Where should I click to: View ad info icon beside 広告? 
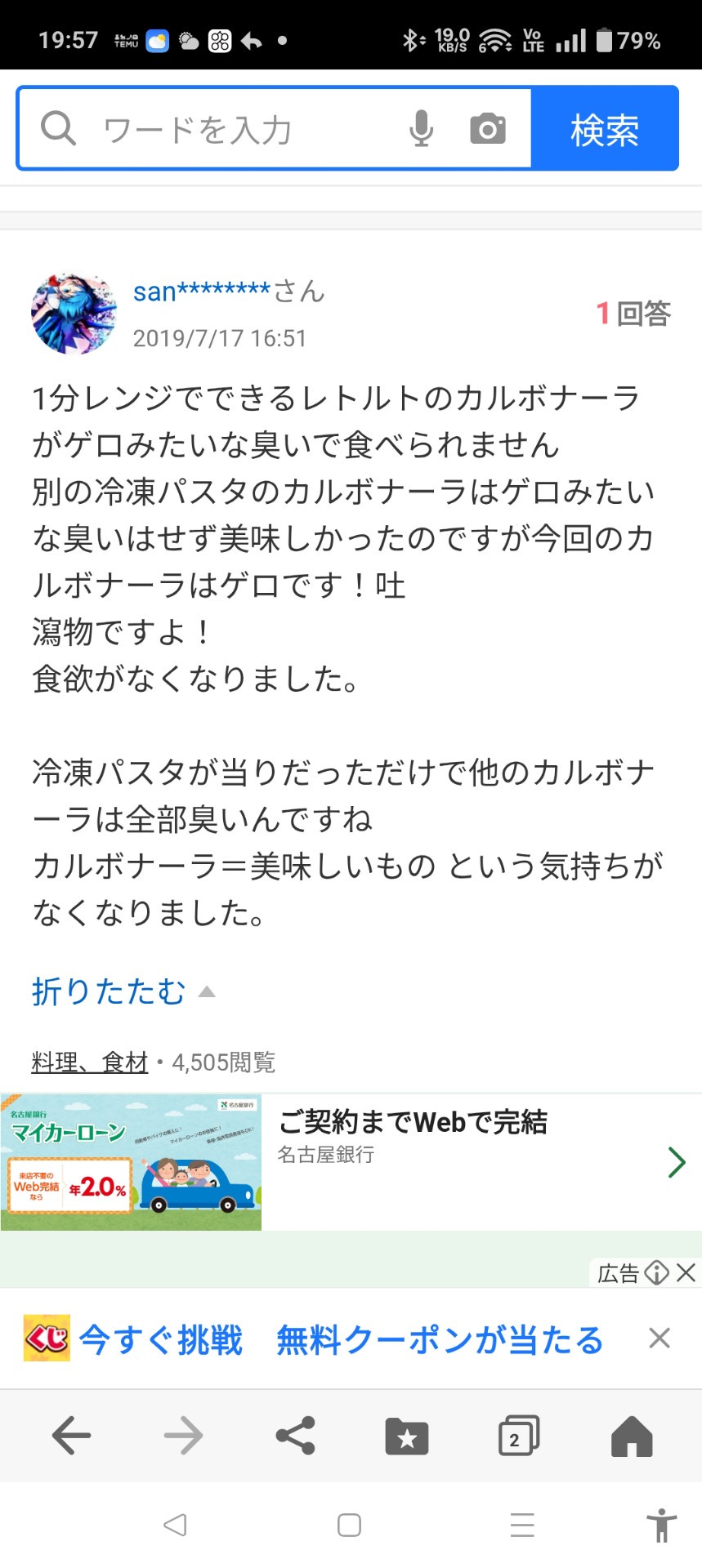(x=656, y=1272)
